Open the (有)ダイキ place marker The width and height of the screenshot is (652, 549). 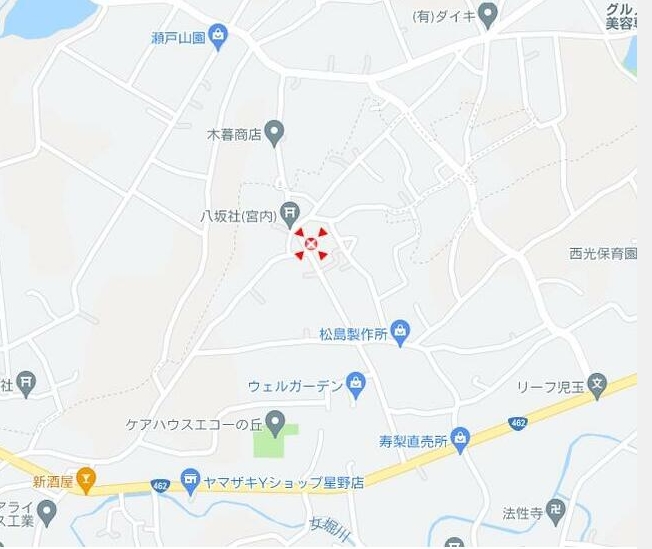click(x=487, y=15)
